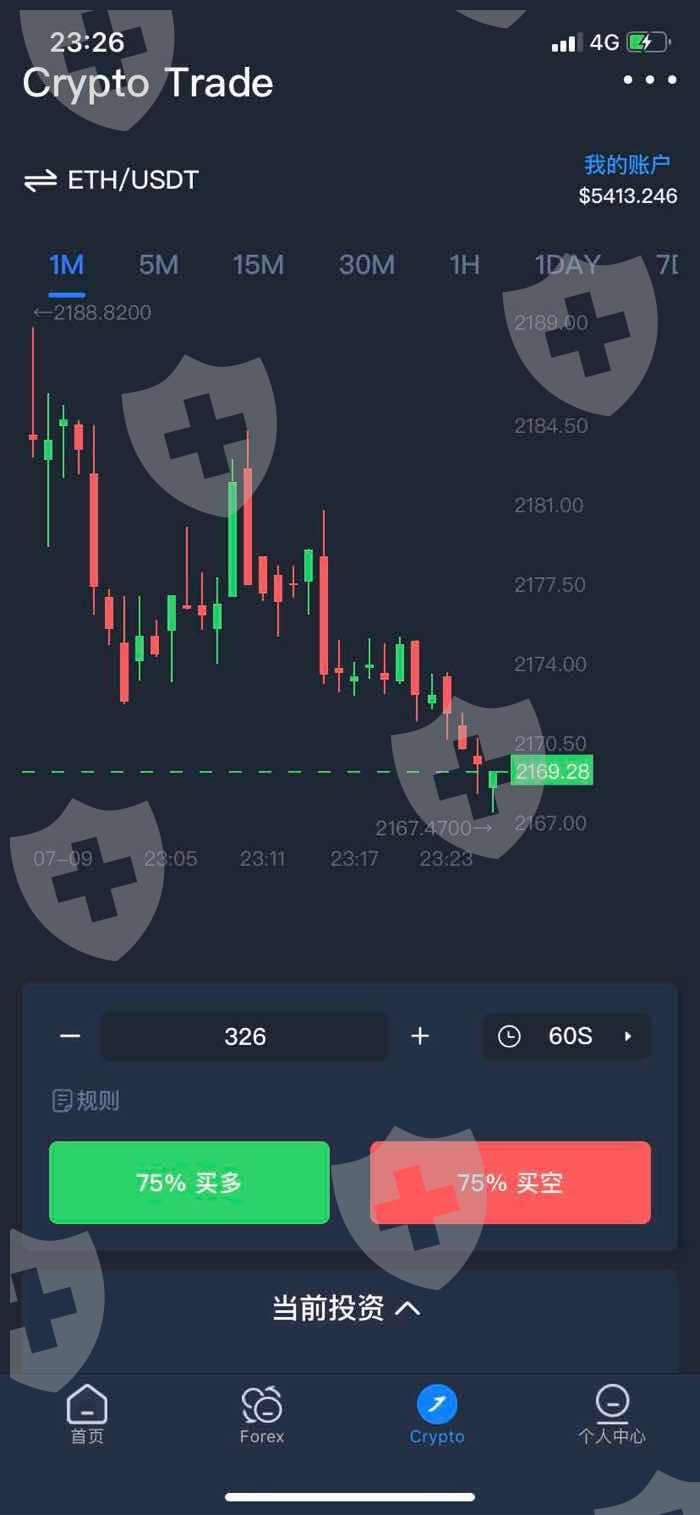This screenshot has width=700, height=1515.
Task: Go to the 首页 home tab
Action: [x=87, y=1415]
